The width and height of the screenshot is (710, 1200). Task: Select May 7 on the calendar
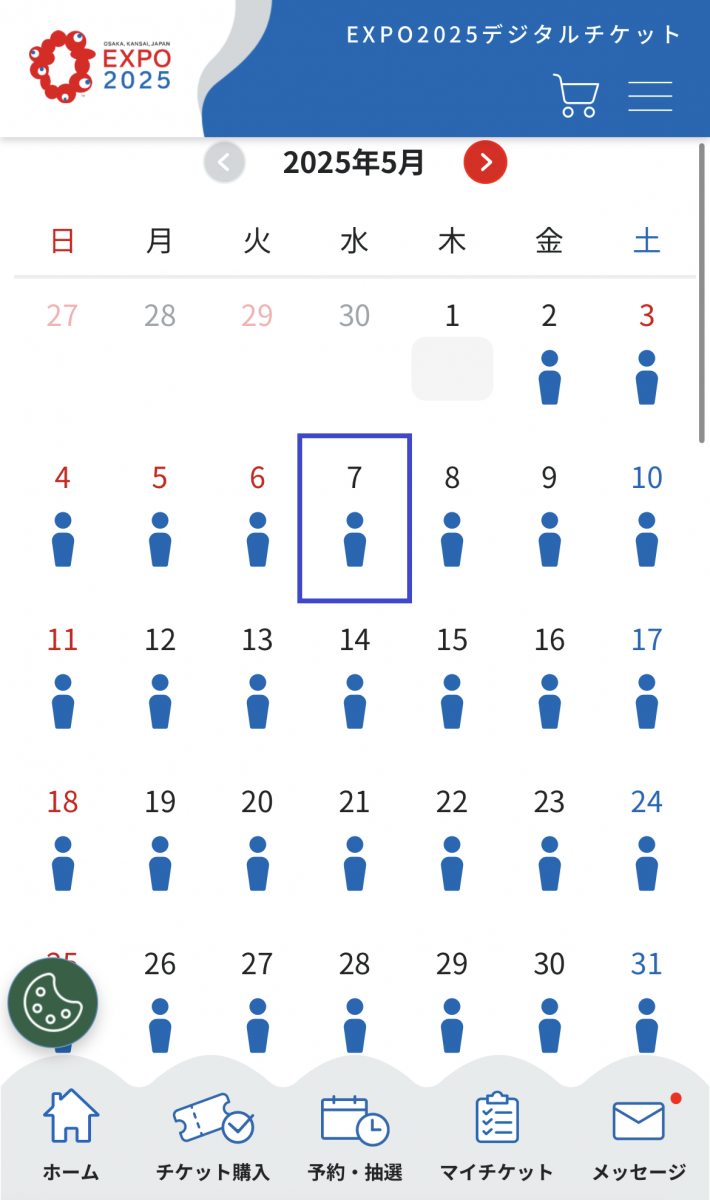[355, 518]
